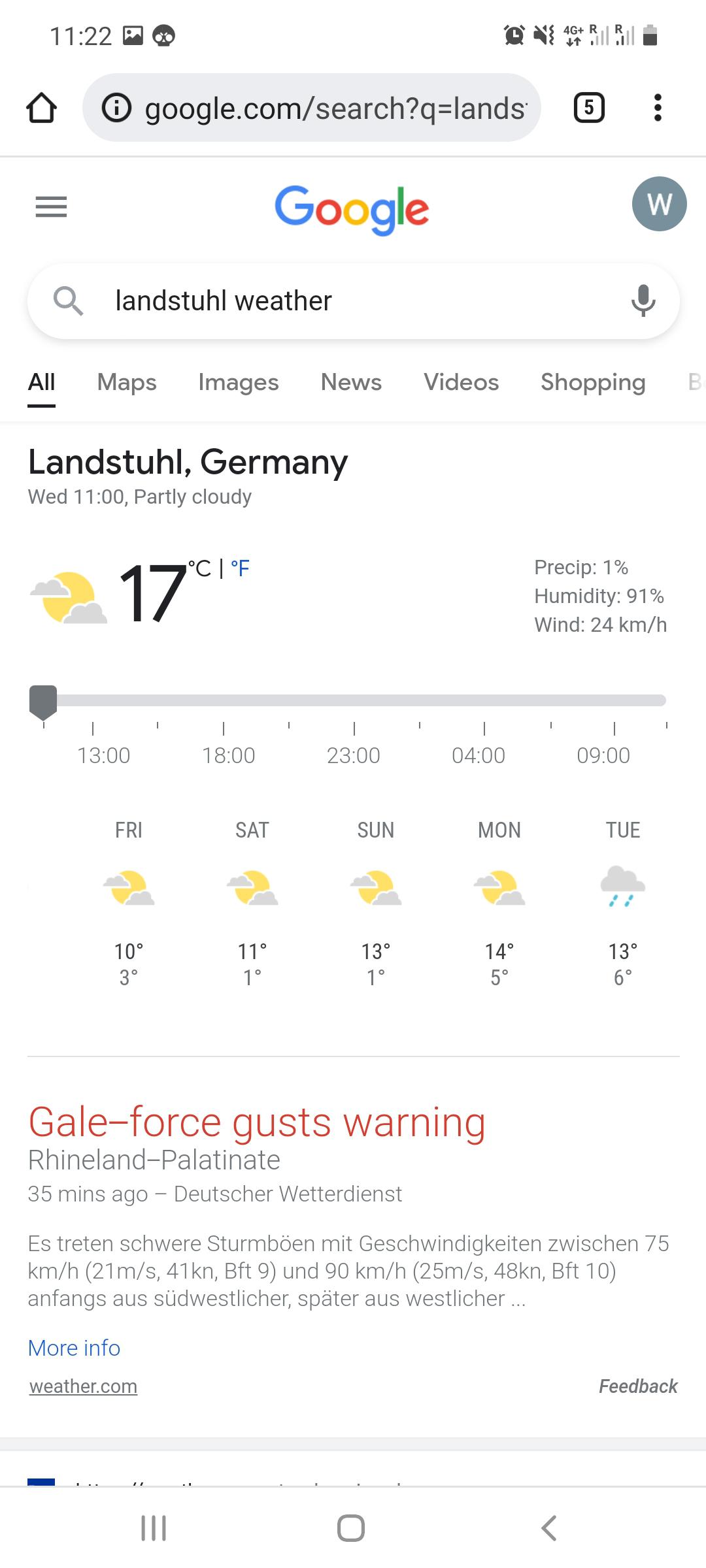The height and width of the screenshot is (1568, 706).
Task: Open the Google hamburger menu
Action: pyautogui.click(x=51, y=207)
